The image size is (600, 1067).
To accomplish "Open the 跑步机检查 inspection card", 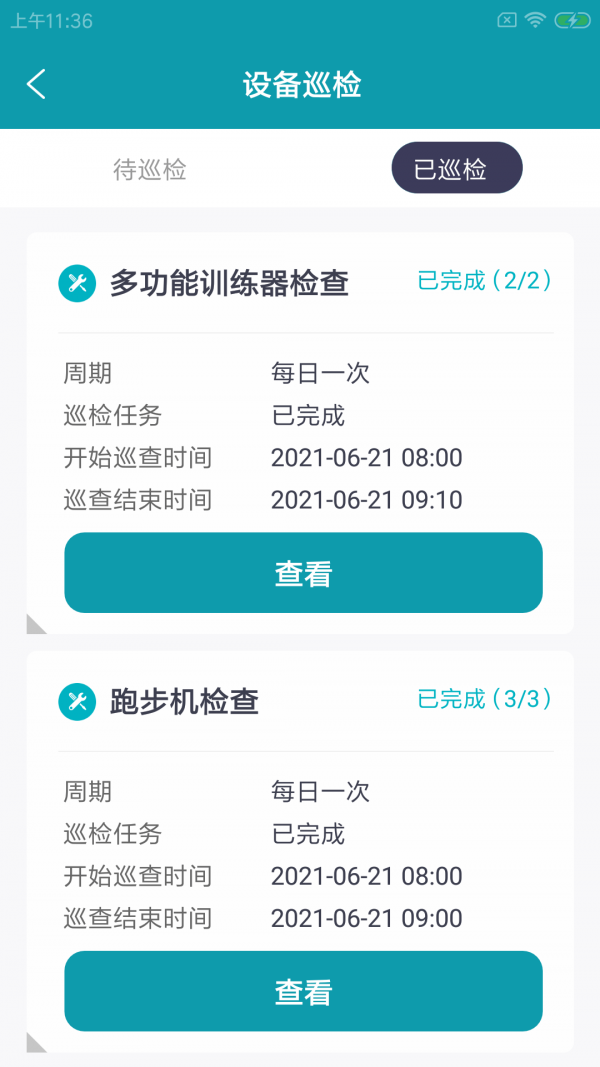I will point(184,701).
